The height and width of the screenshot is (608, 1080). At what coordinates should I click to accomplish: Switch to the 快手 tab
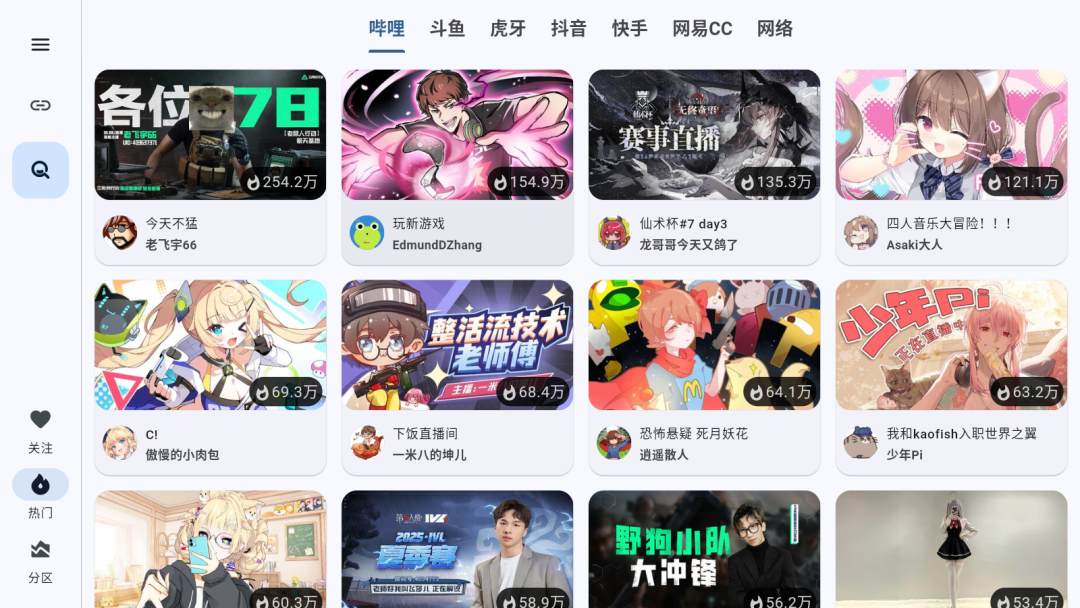(630, 29)
